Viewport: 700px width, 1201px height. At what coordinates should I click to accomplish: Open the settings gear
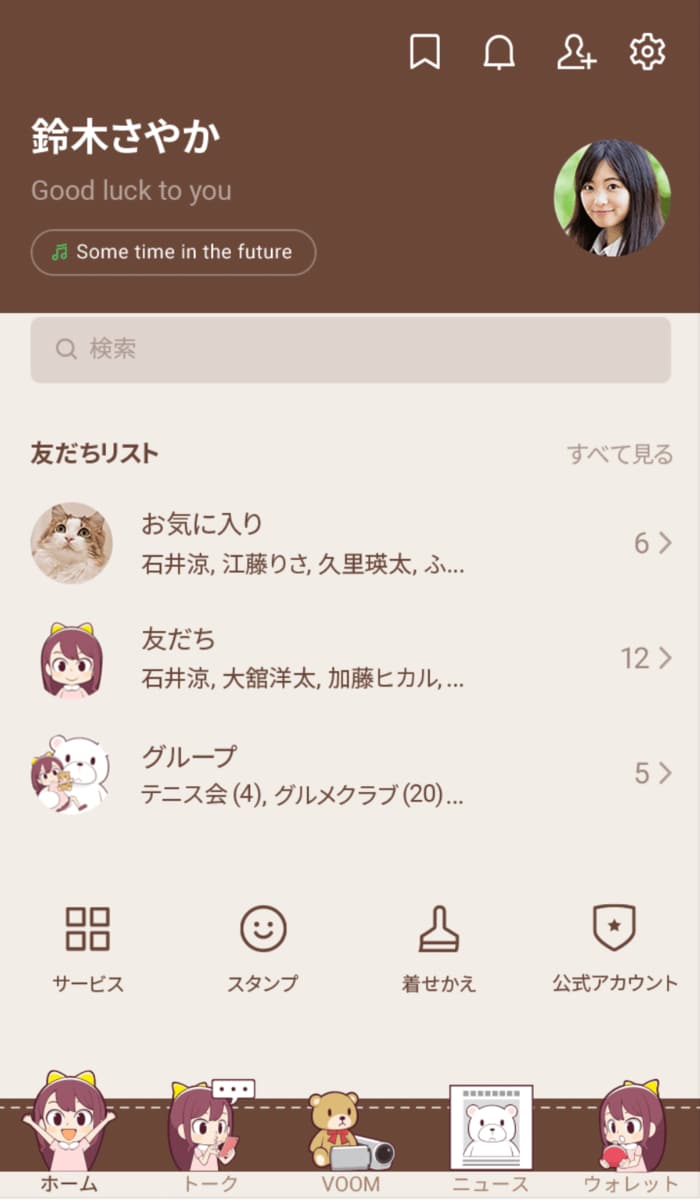click(647, 52)
